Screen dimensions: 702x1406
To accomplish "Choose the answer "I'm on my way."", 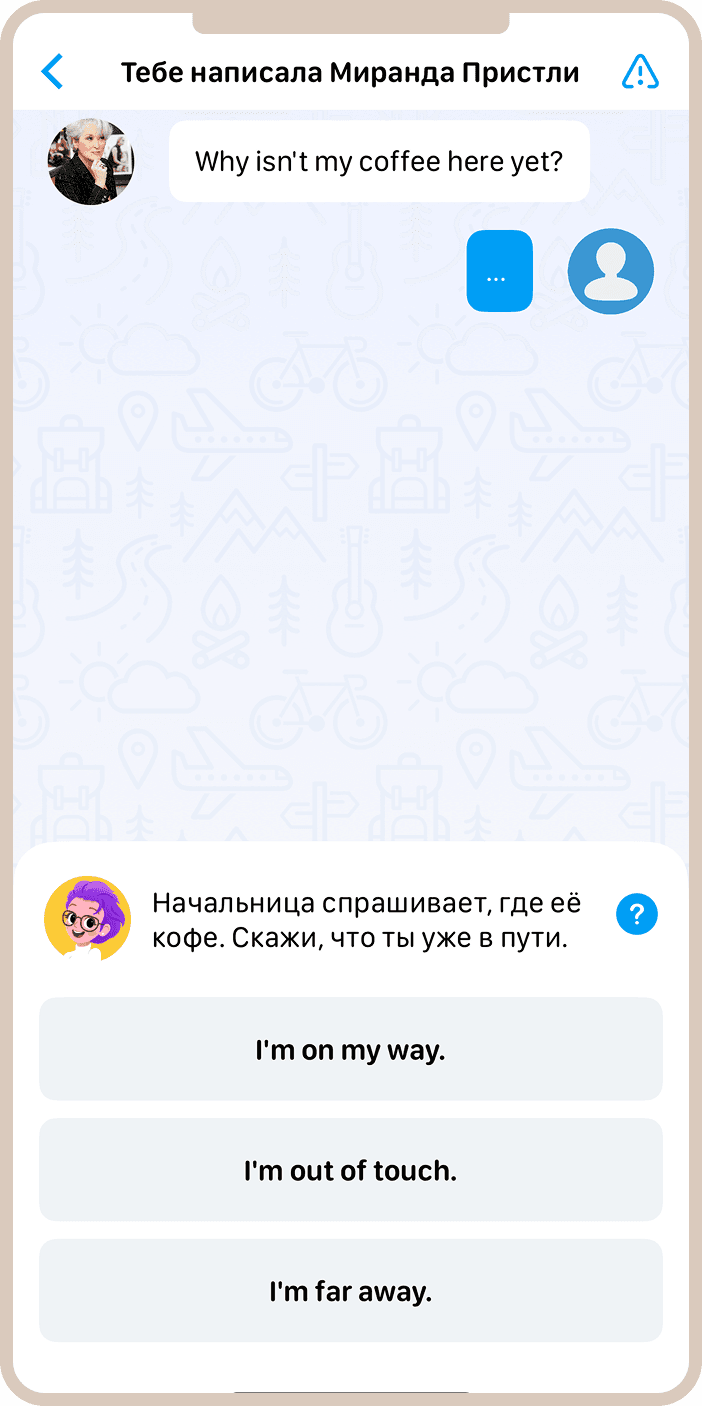I will pyautogui.click(x=350, y=1050).
